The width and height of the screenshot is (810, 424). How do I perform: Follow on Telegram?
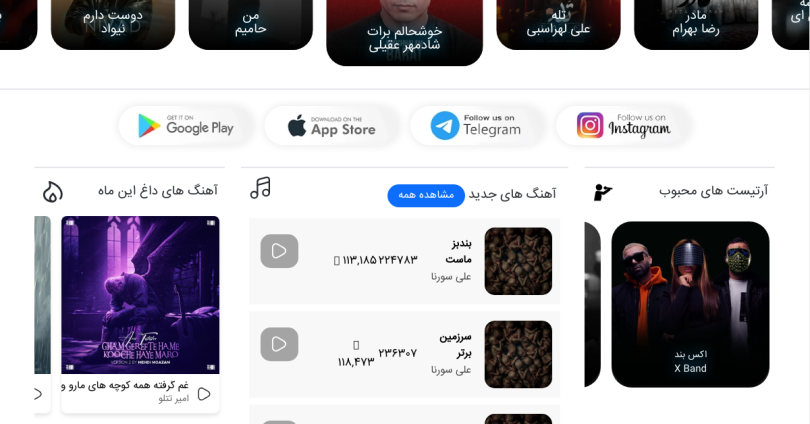[x=477, y=126]
